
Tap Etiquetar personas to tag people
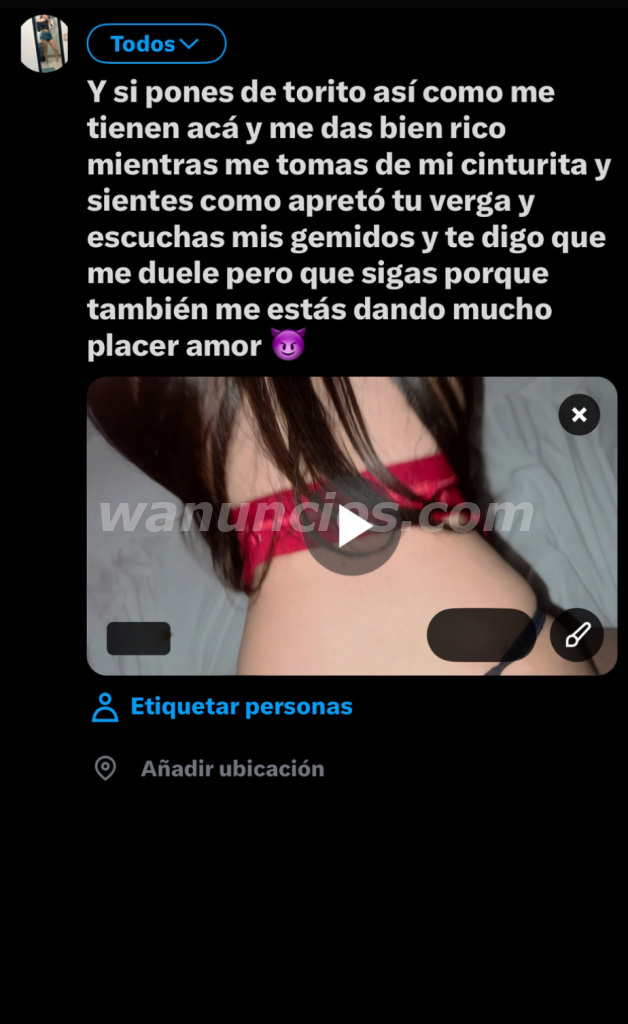click(x=222, y=707)
